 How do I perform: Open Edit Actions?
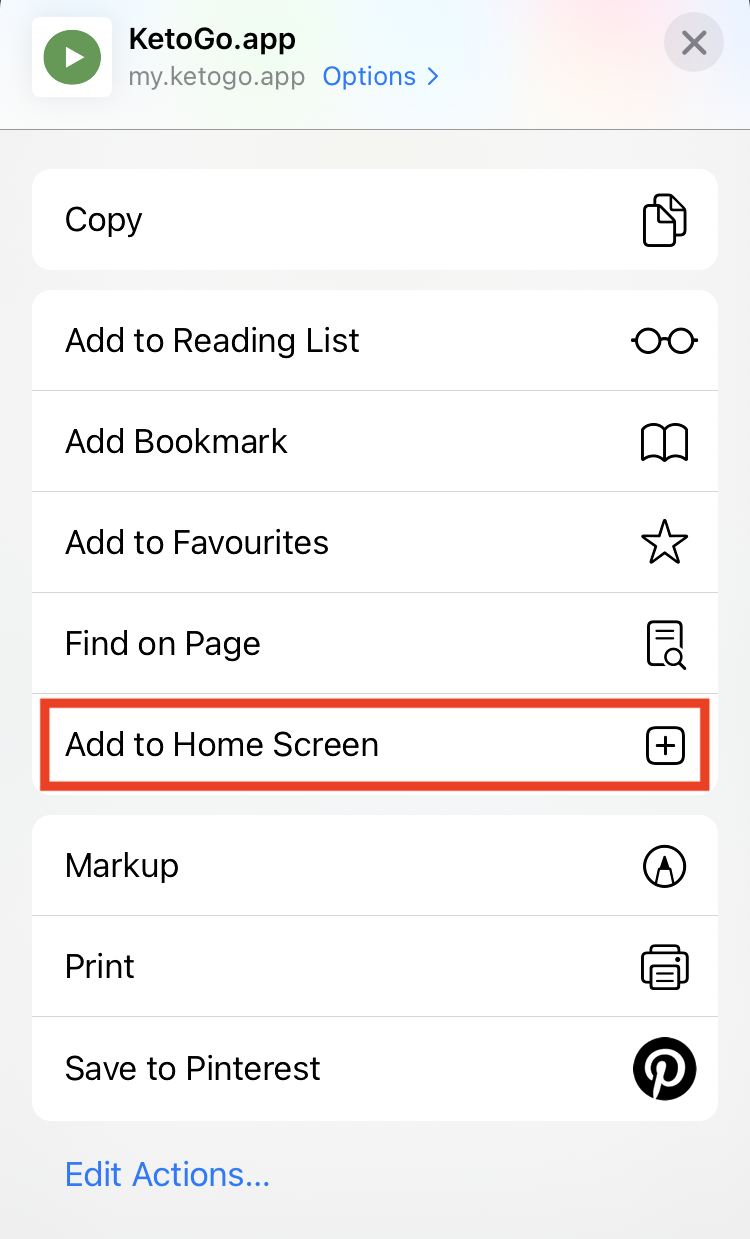click(x=167, y=1174)
